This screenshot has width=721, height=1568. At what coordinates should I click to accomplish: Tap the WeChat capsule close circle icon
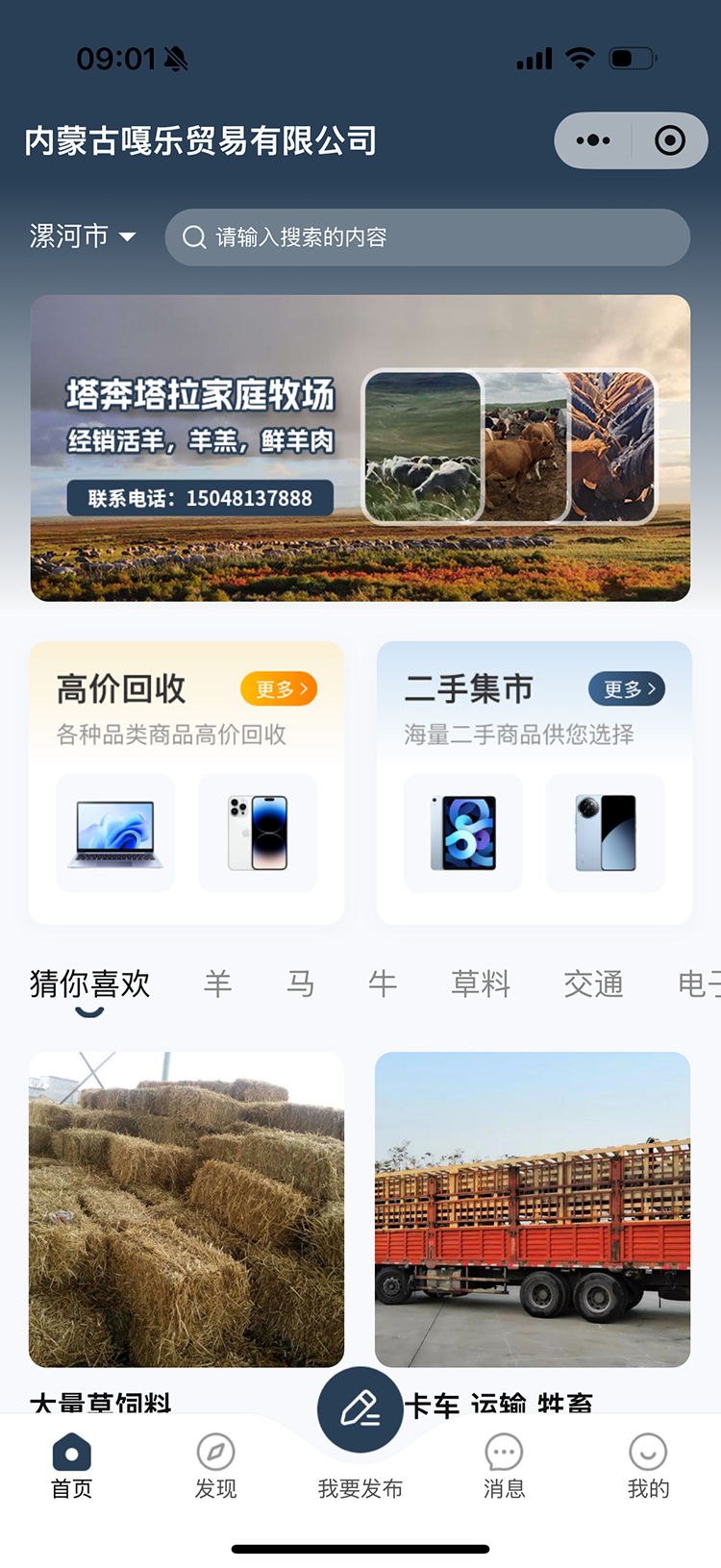click(x=669, y=139)
